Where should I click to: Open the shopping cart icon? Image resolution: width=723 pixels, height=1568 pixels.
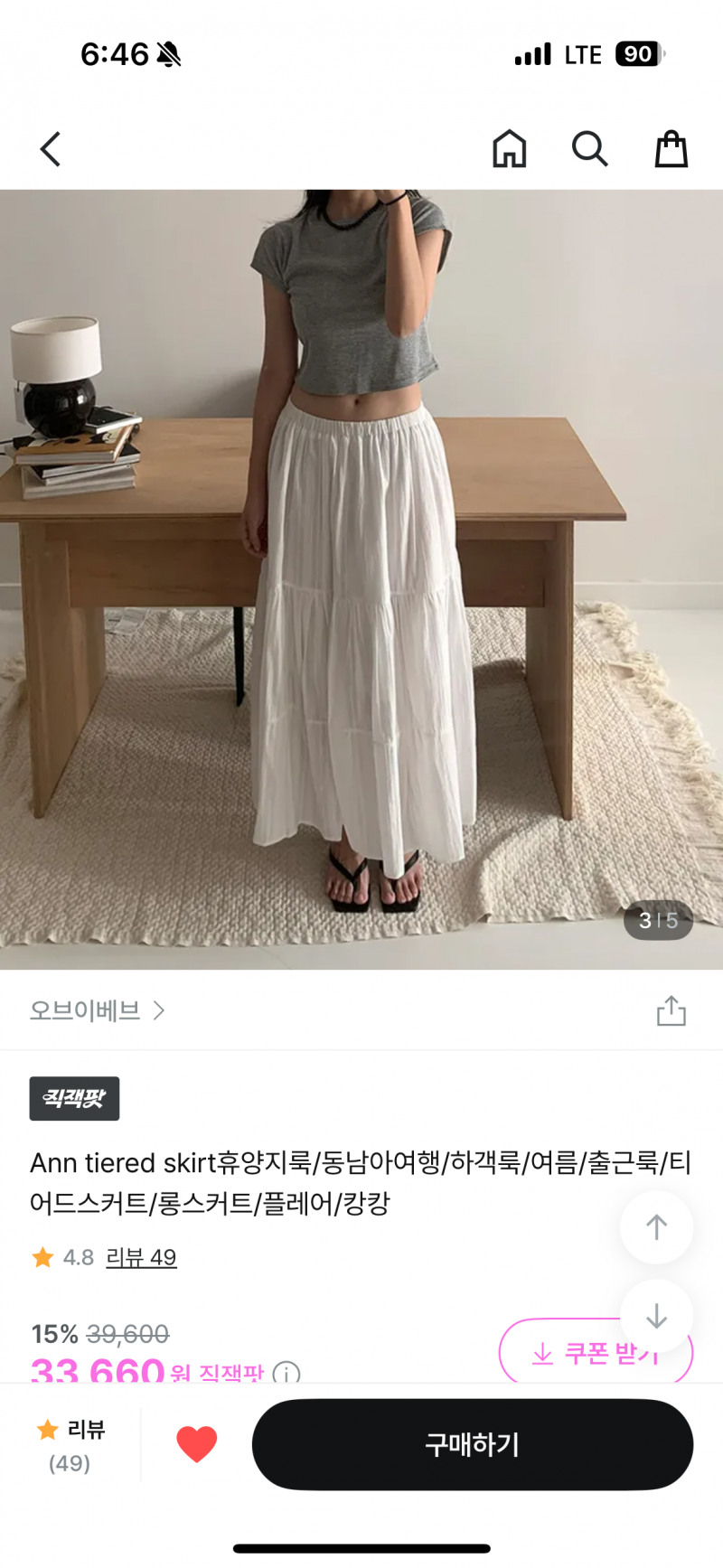pos(671,149)
